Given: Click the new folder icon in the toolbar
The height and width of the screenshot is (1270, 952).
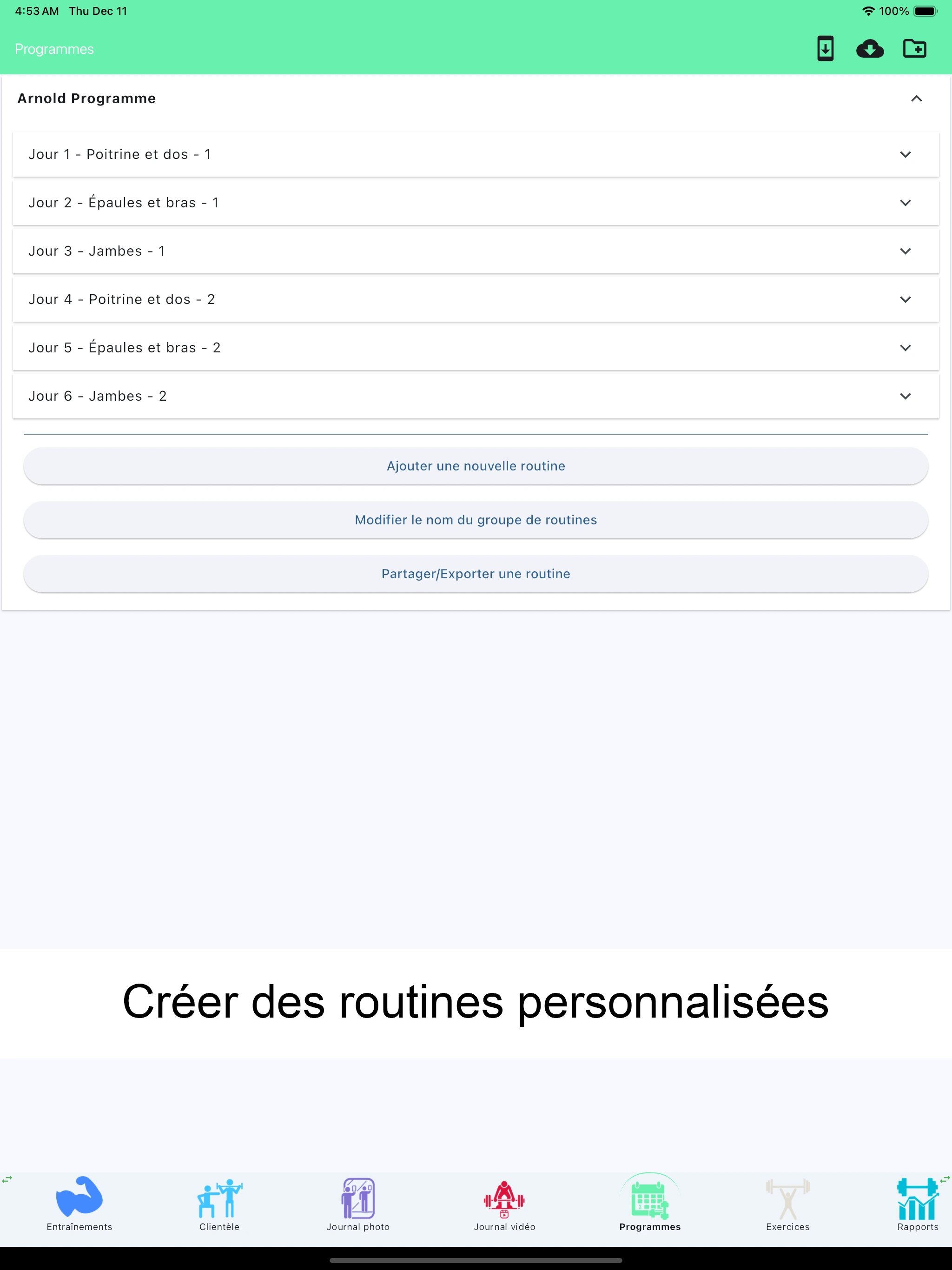Looking at the screenshot, I should tap(916, 49).
